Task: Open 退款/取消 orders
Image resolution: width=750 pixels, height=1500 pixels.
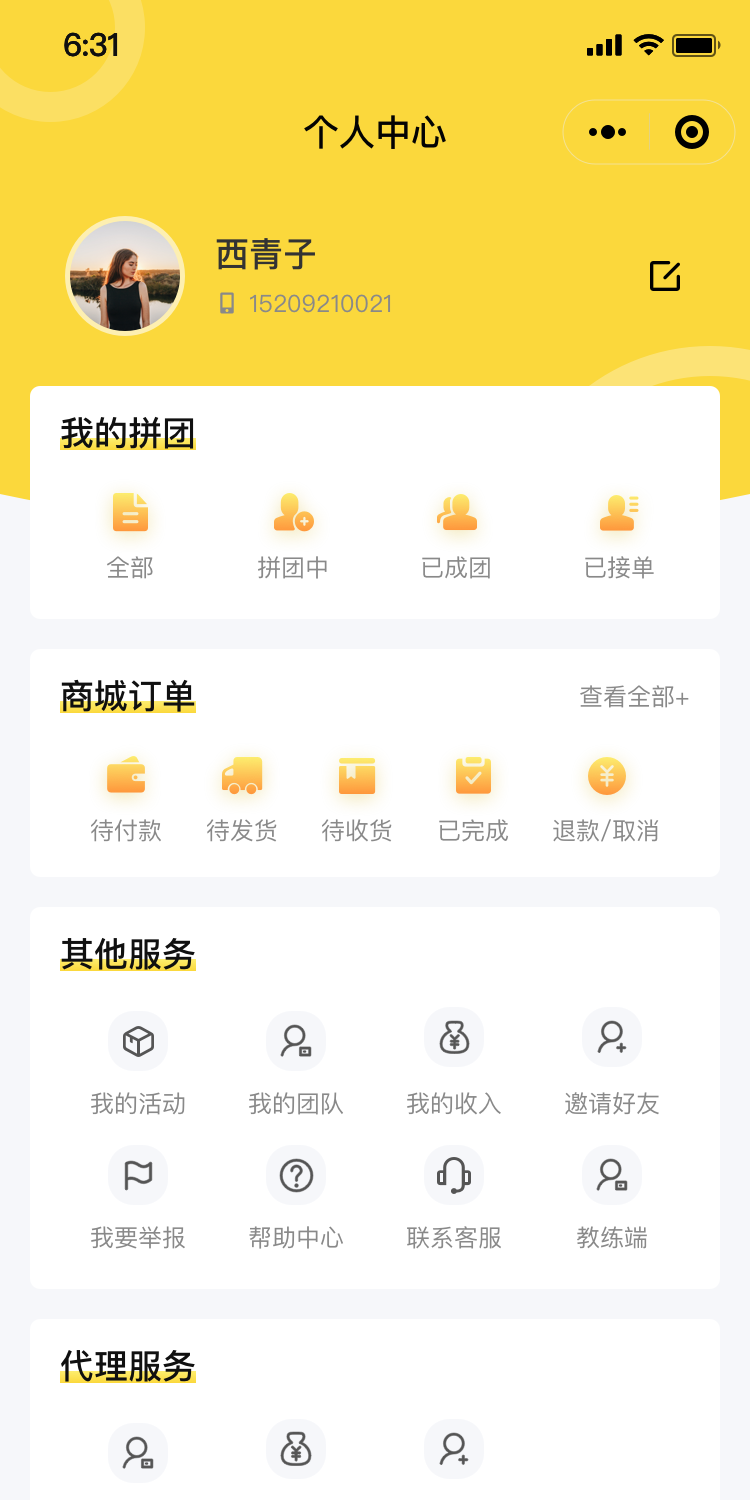Action: (606, 800)
